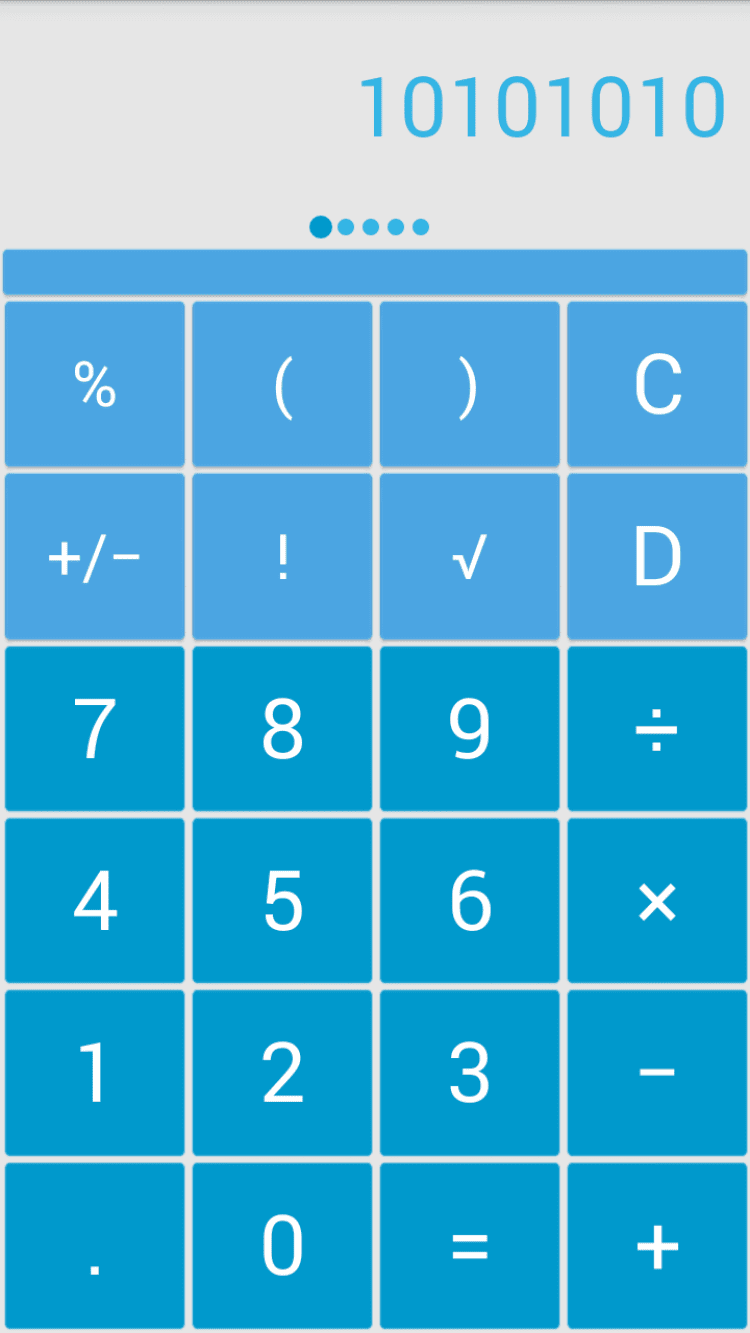Image resolution: width=750 pixels, height=1333 pixels.
Task: Insert an opening parenthesis
Action: 282,384
